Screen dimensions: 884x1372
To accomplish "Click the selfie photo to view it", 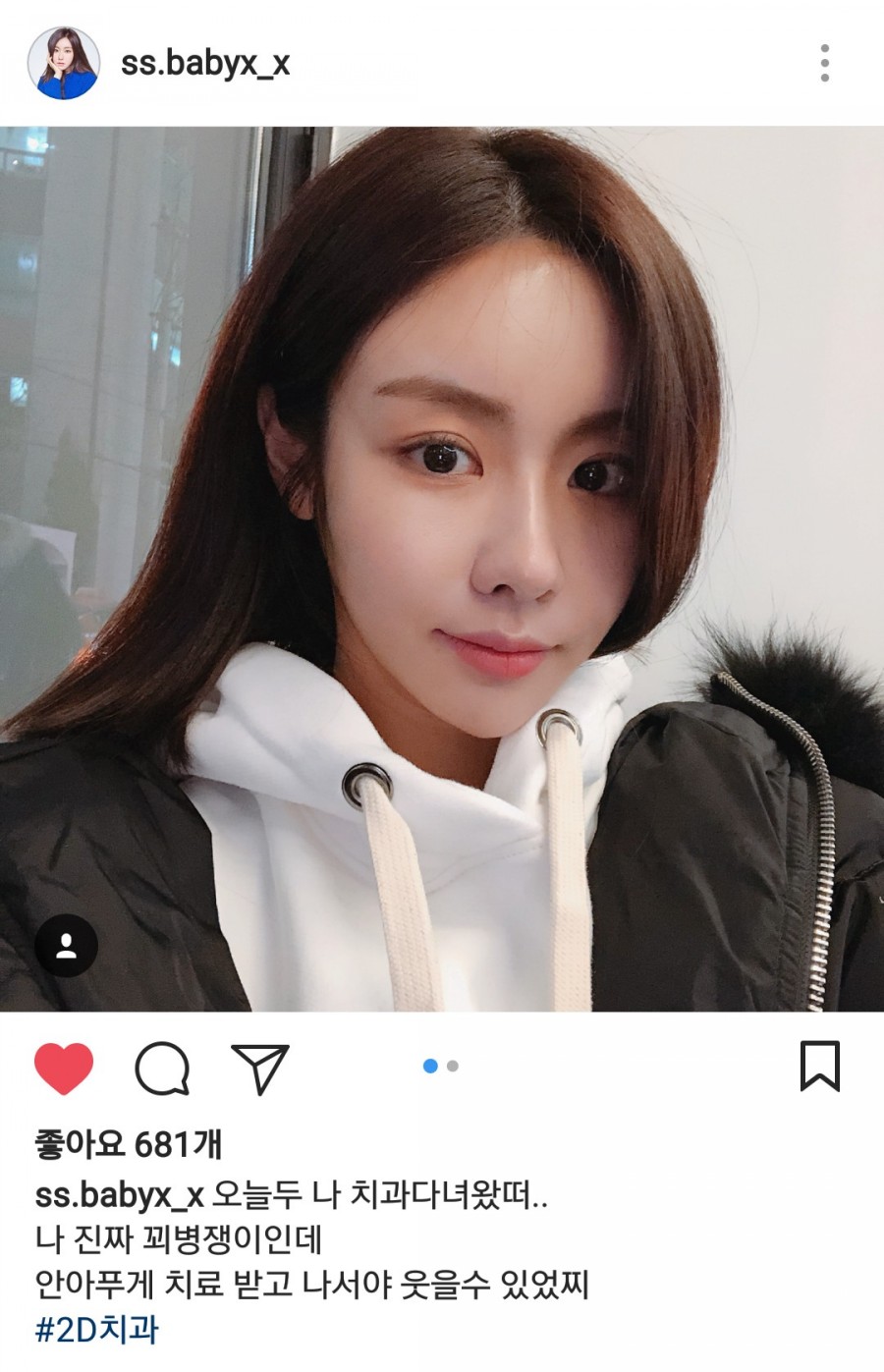I will click(442, 560).
